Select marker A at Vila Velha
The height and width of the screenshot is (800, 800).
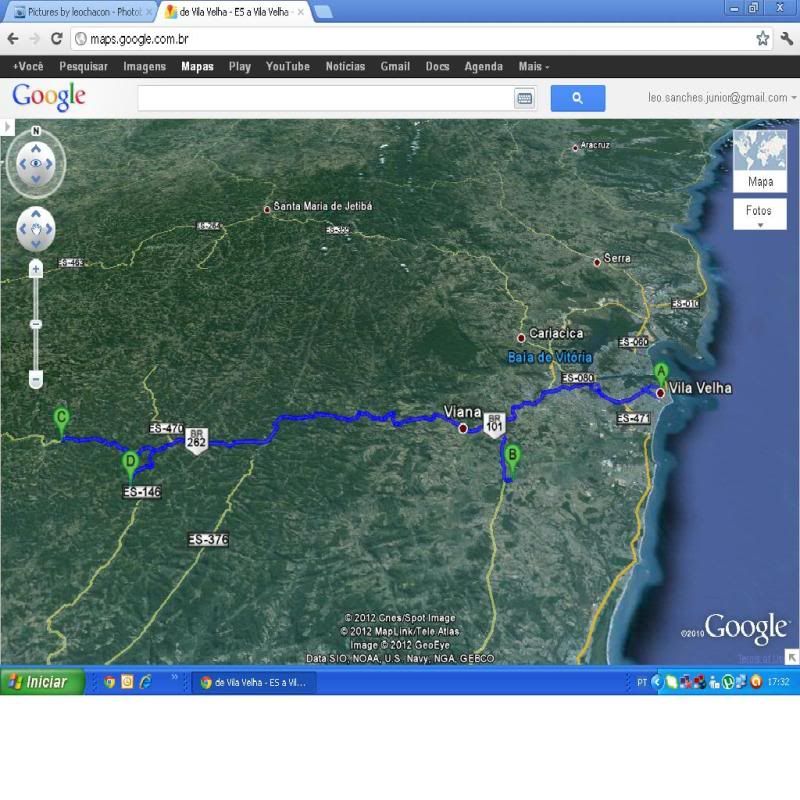[x=660, y=374]
